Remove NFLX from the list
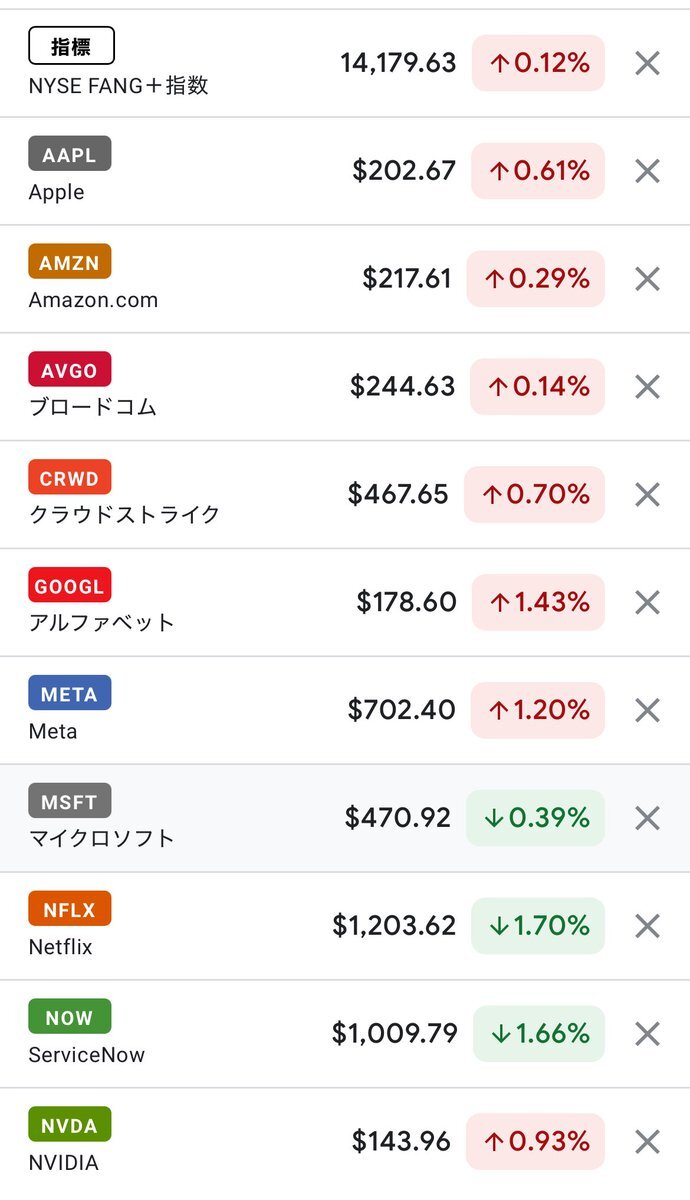Viewport: 690px width, 1200px height. tap(648, 927)
